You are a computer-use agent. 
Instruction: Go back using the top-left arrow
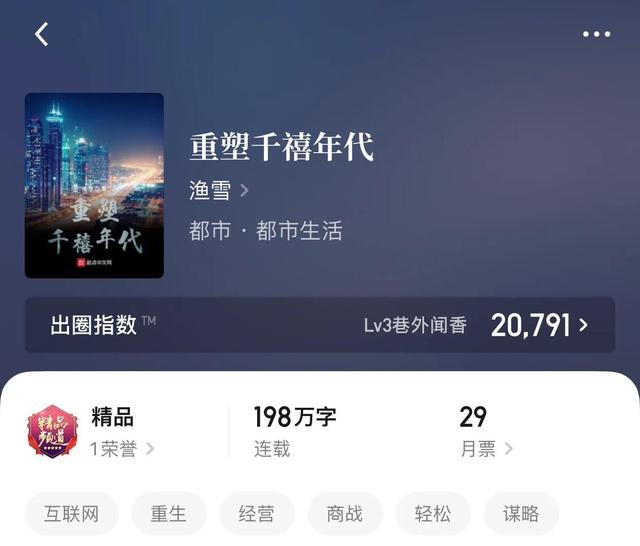coord(41,34)
